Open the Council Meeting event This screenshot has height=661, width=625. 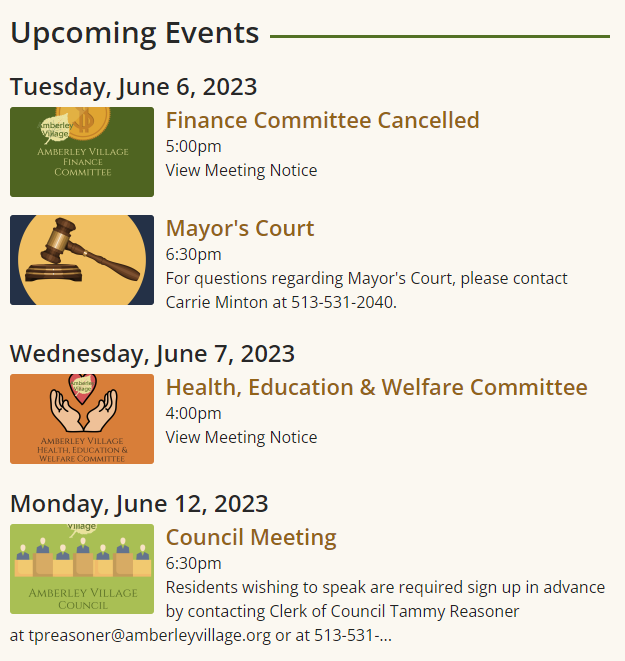(x=251, y=537)
